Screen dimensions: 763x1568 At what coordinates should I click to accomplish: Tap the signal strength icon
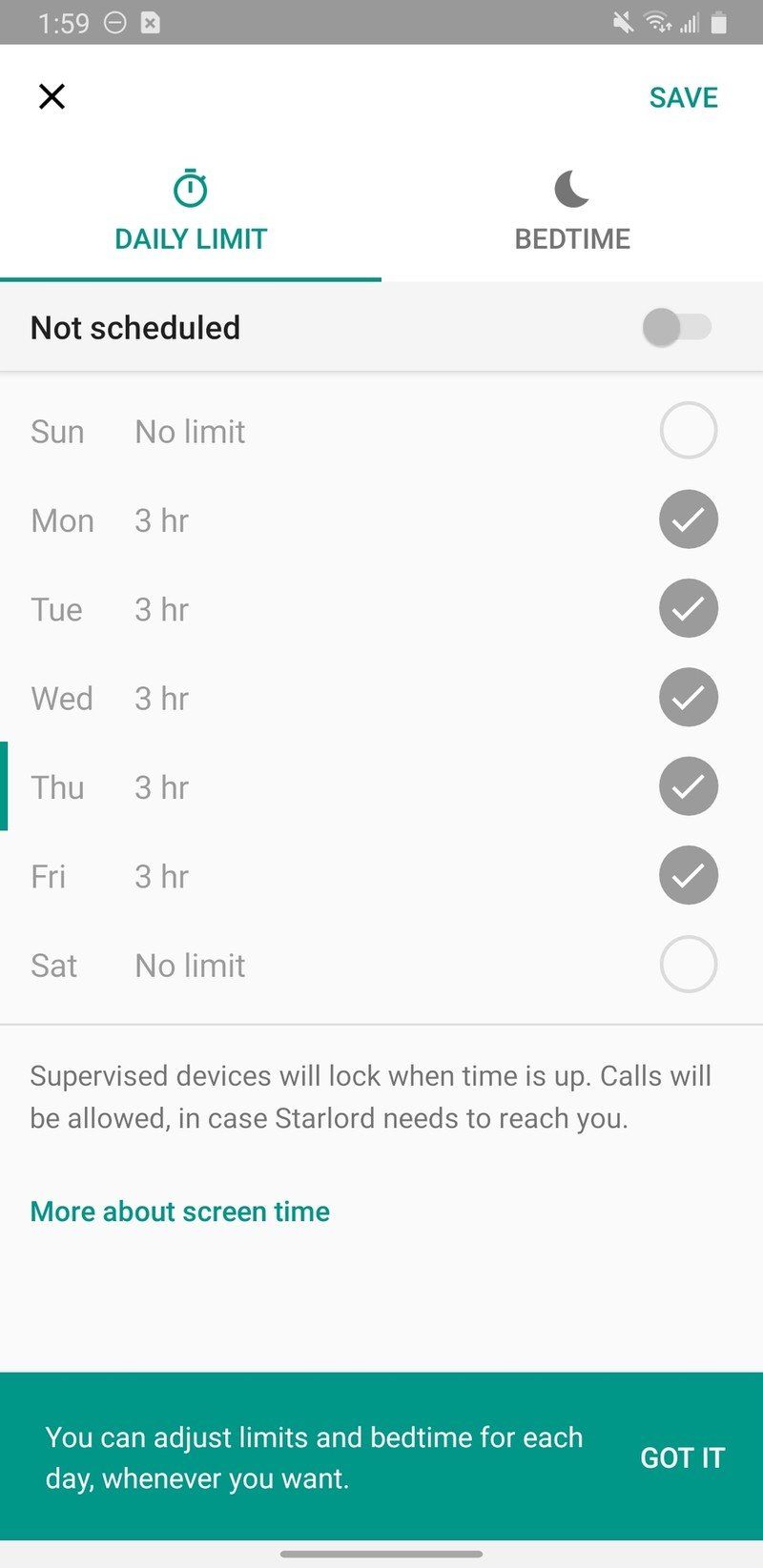pyautogui.click(x=689, y=21)
